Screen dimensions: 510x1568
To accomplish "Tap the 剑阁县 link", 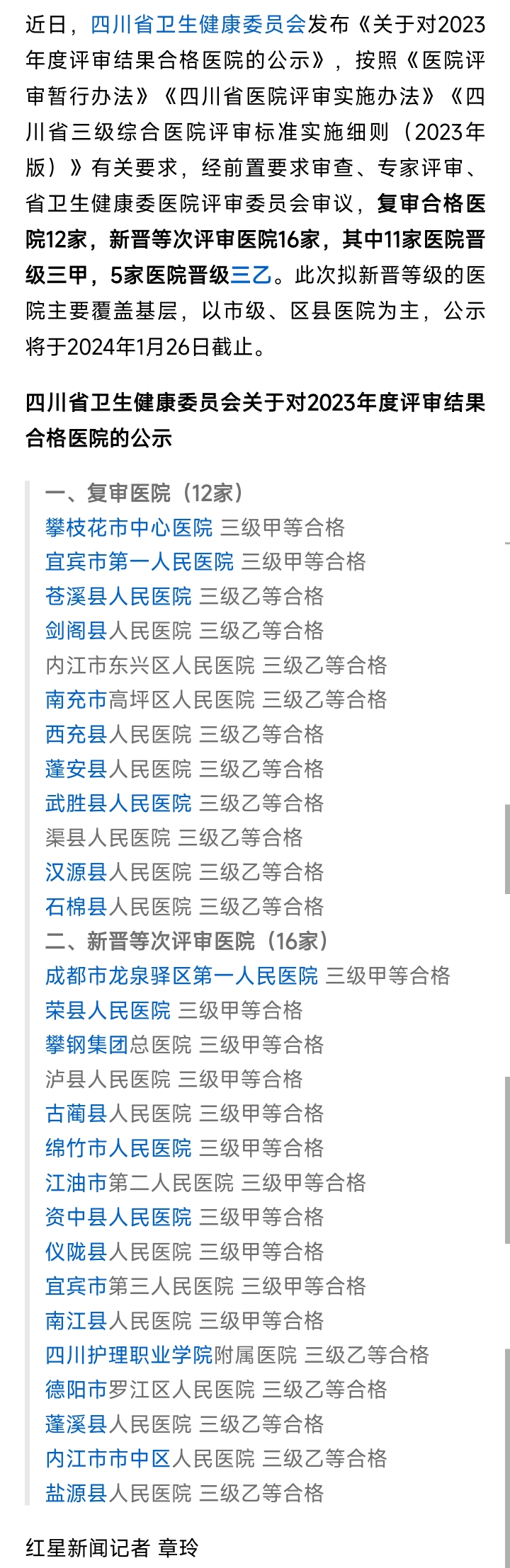I will point(76,631).
